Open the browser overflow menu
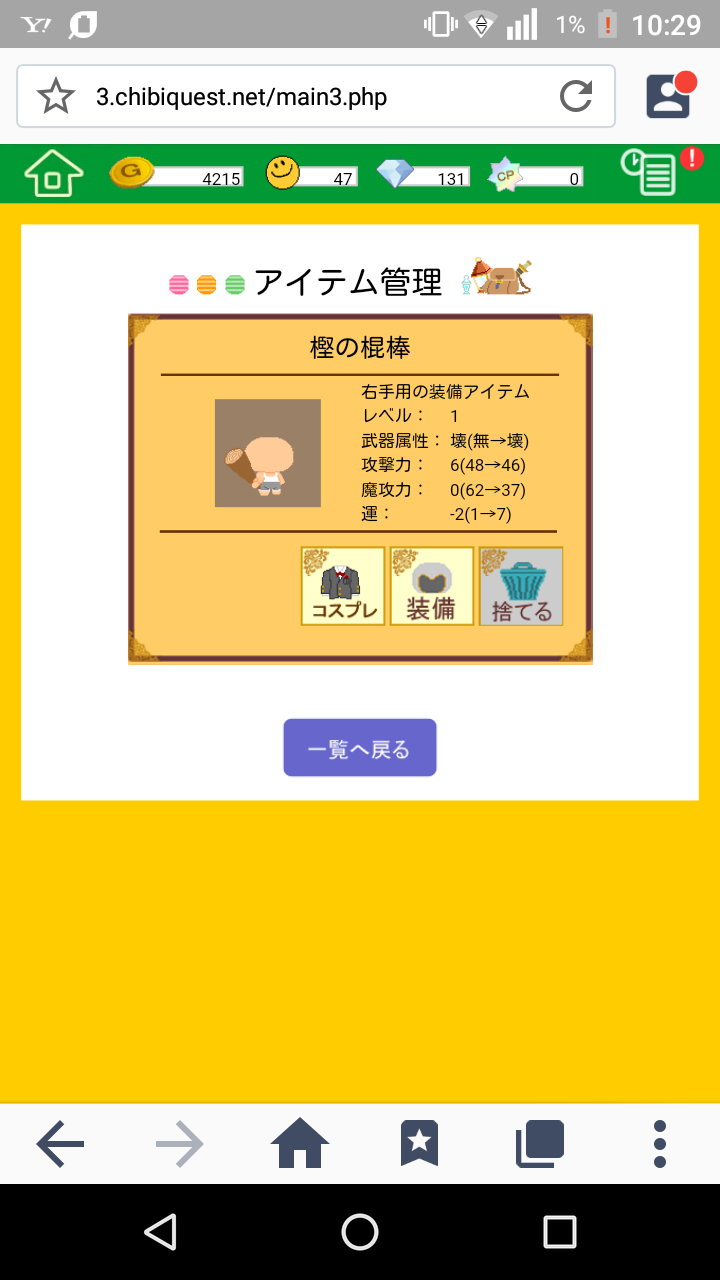720x1280 pixels. [x=659, y=1143]
